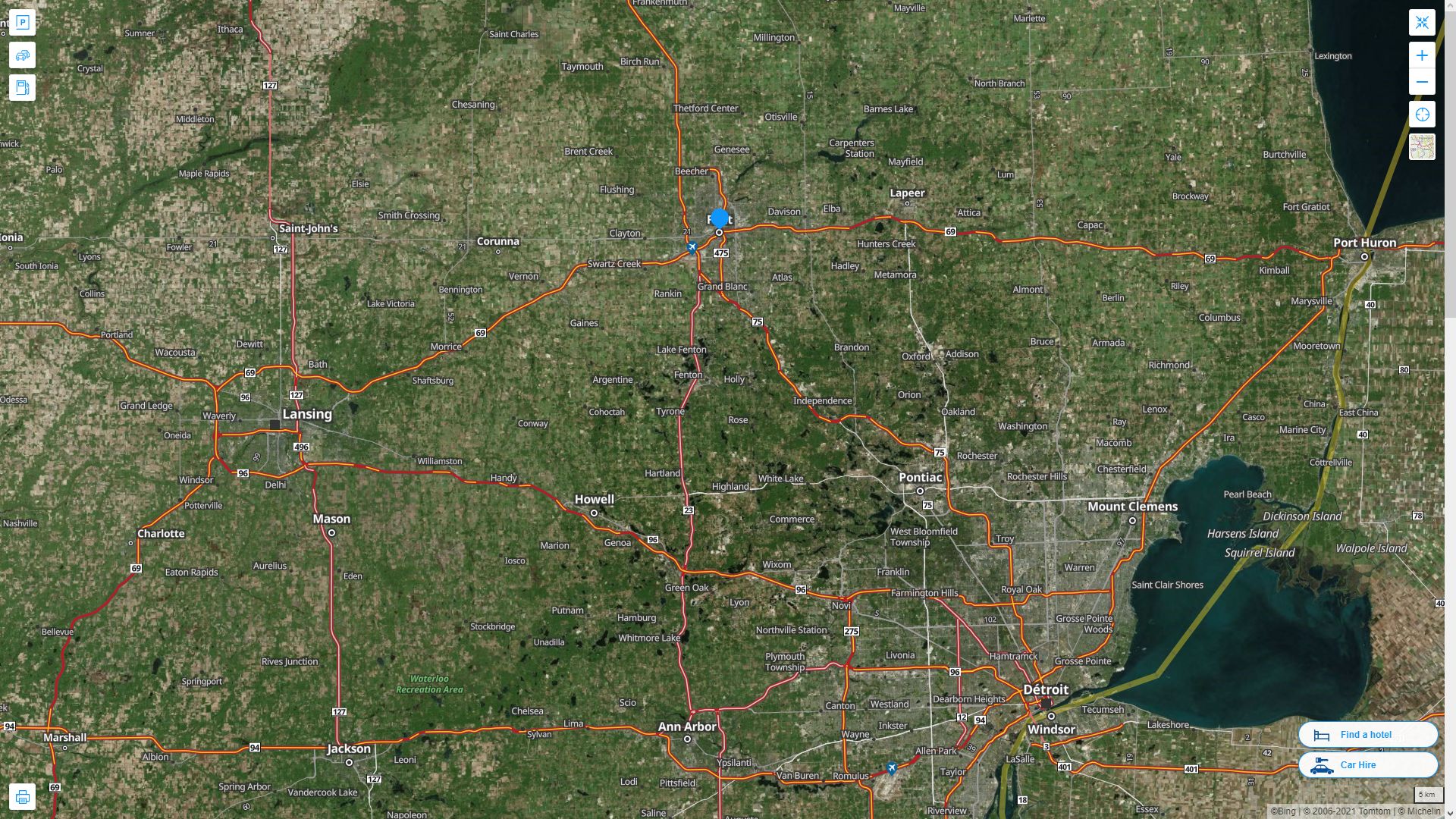Show fuel stations on the map
Screen dimensions: 1456x819
[22, 88]
